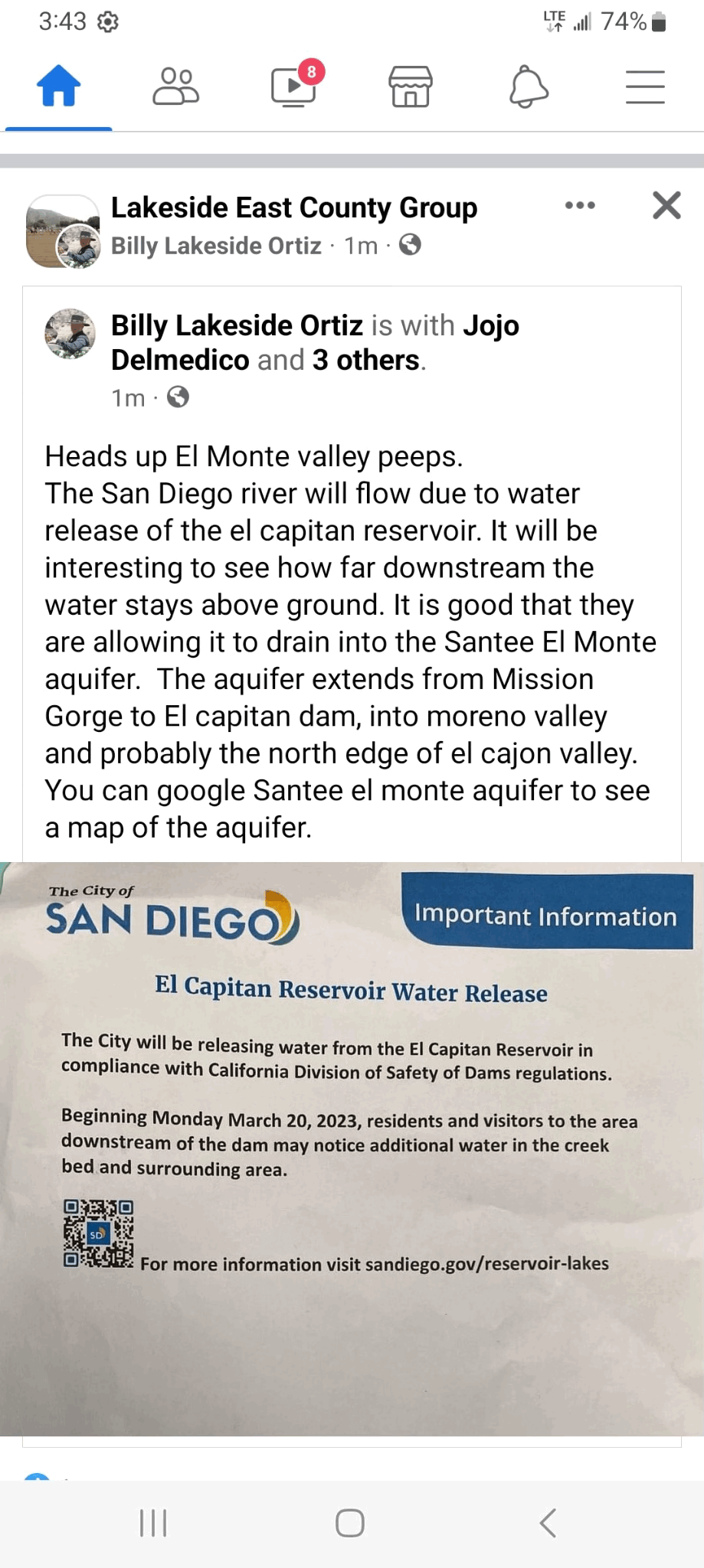Show the 3 others tagged
The image size is (704, 1568).
[x=365, y=360]
